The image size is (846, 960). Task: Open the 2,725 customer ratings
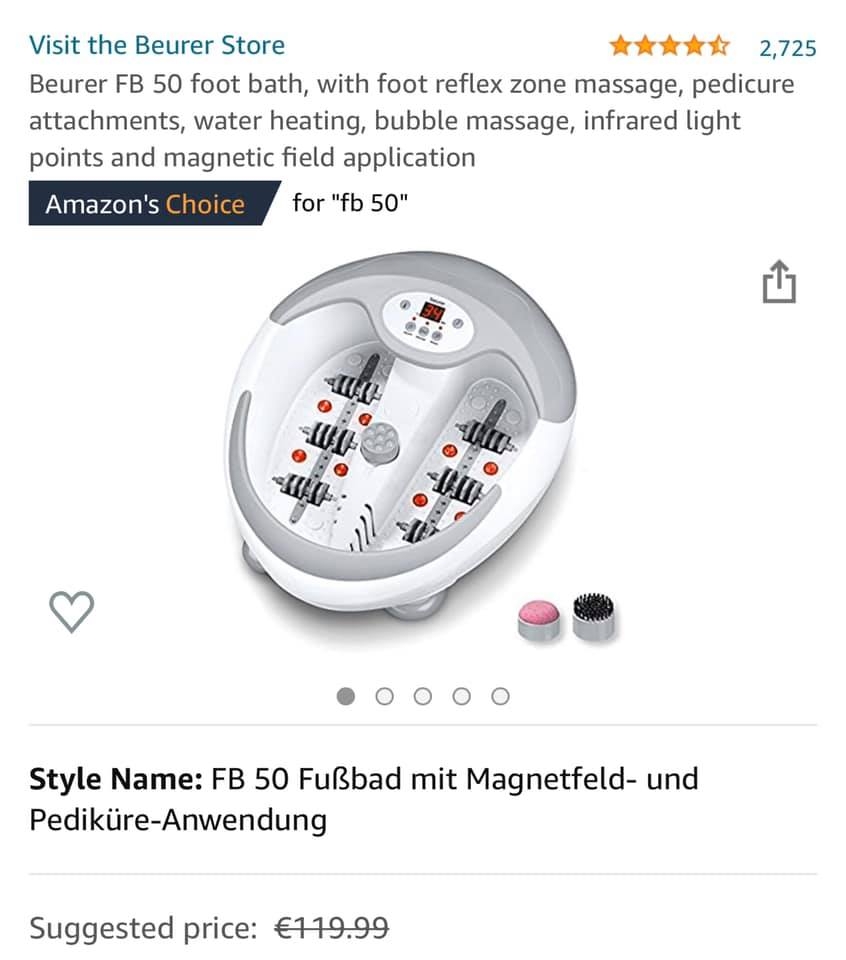pyautogui.click(x=787, y=47)
